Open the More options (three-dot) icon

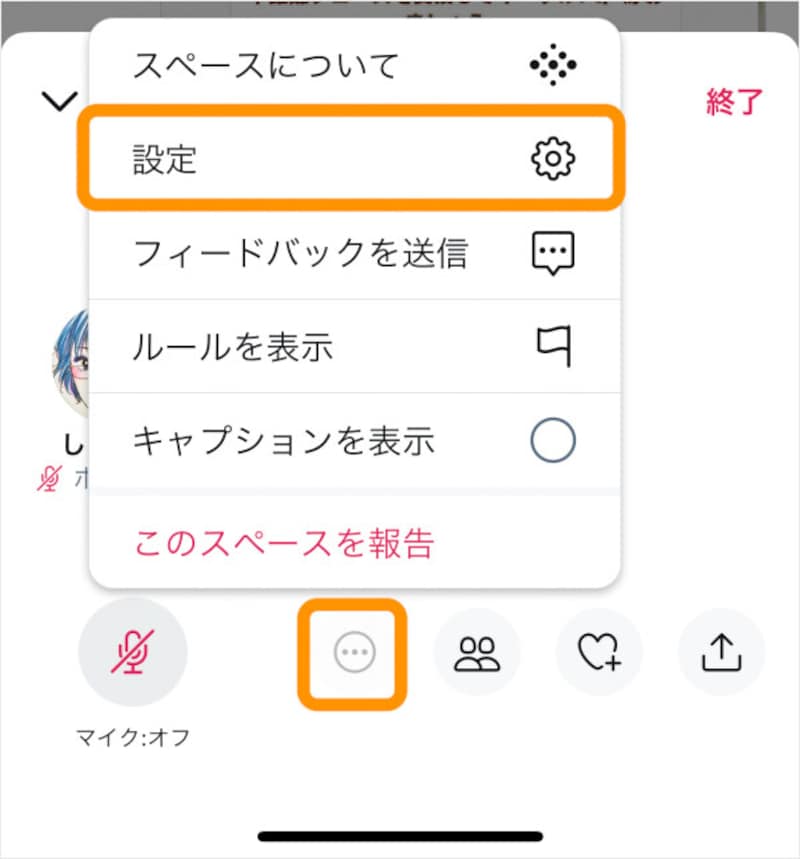[352, 651]
